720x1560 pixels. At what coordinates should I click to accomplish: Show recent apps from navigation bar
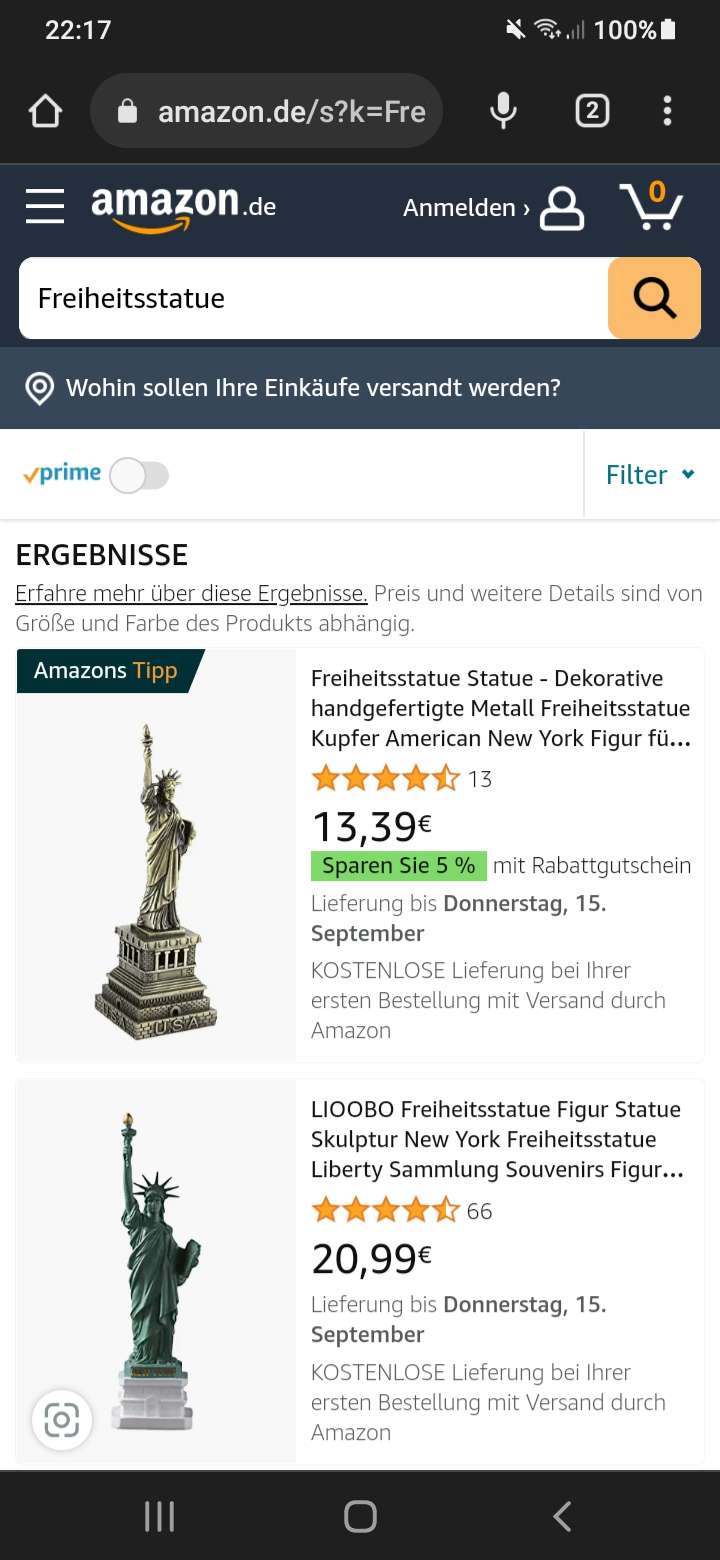coord(160,1516)
